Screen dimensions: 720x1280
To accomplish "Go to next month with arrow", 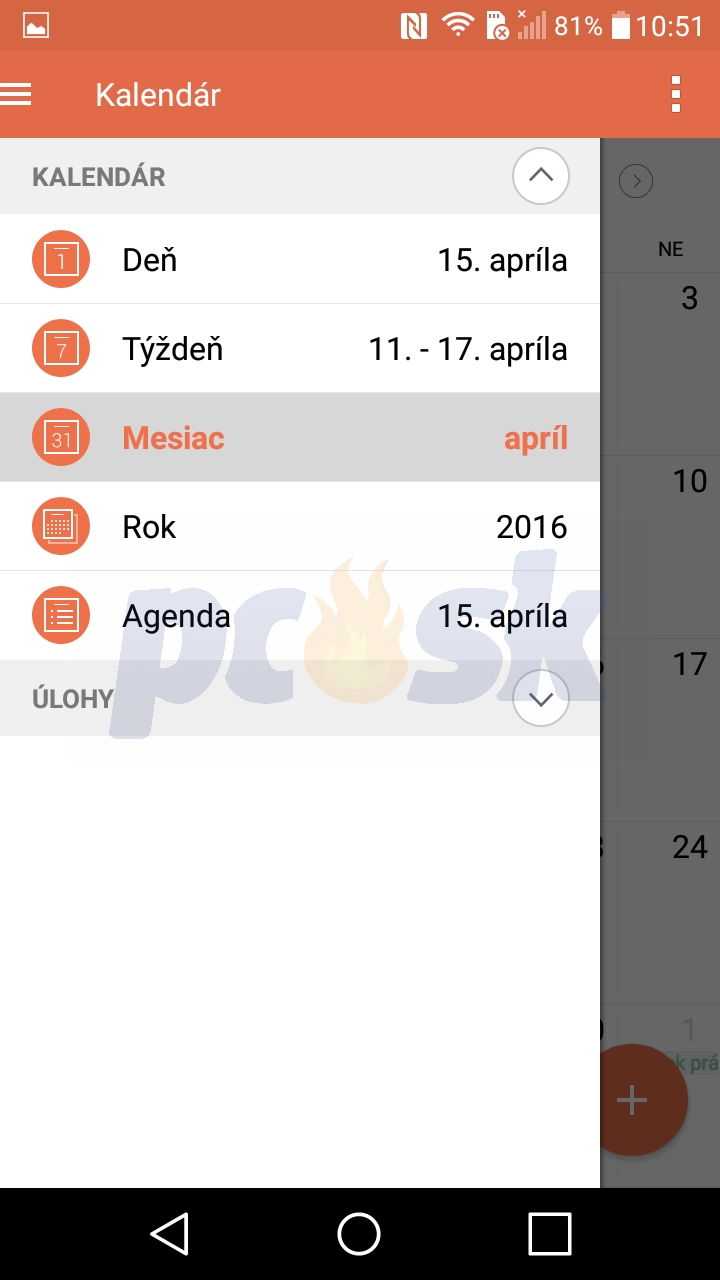I will tap(636, 181).
